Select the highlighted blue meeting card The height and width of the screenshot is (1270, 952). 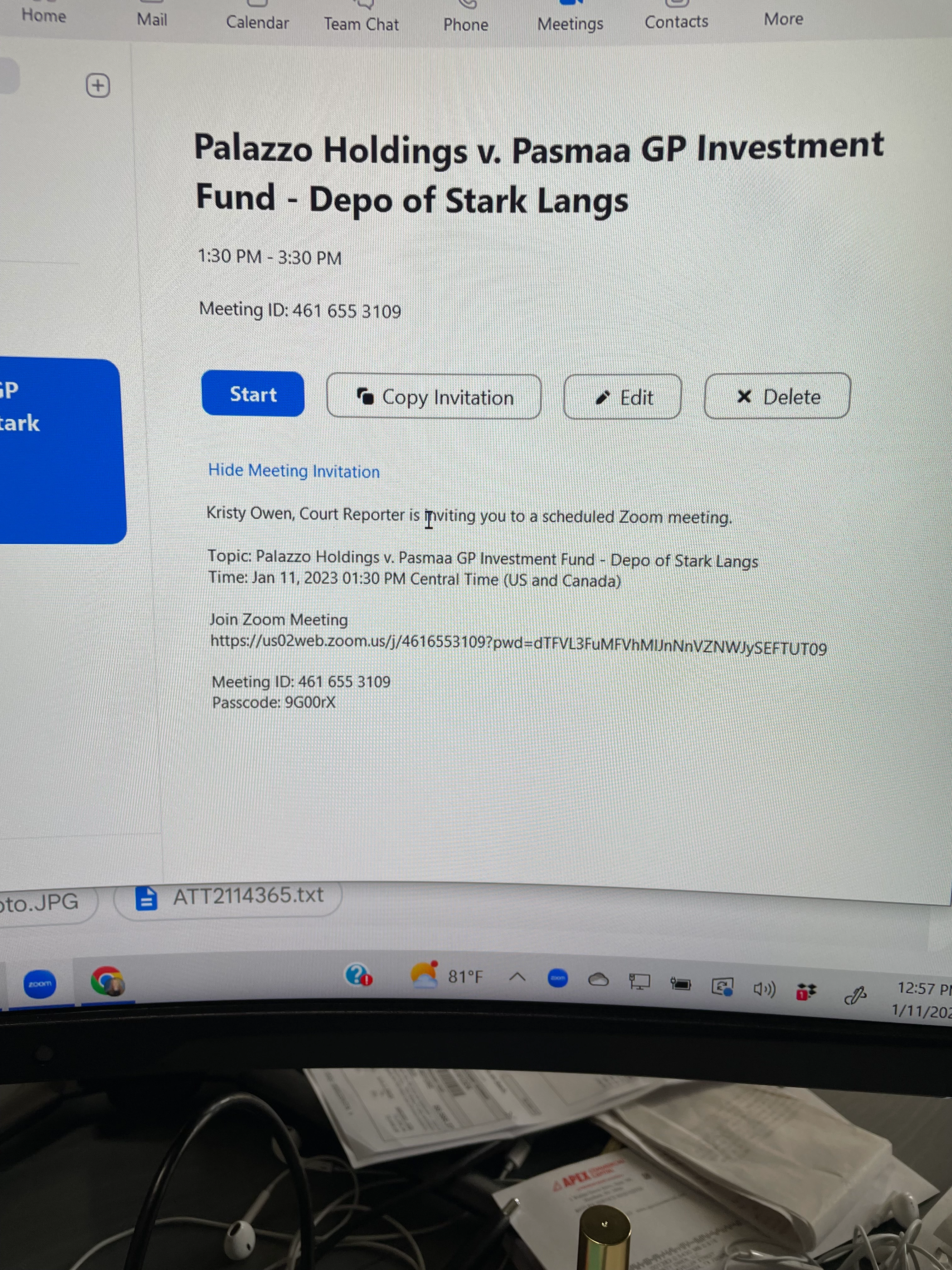[60, 451]
